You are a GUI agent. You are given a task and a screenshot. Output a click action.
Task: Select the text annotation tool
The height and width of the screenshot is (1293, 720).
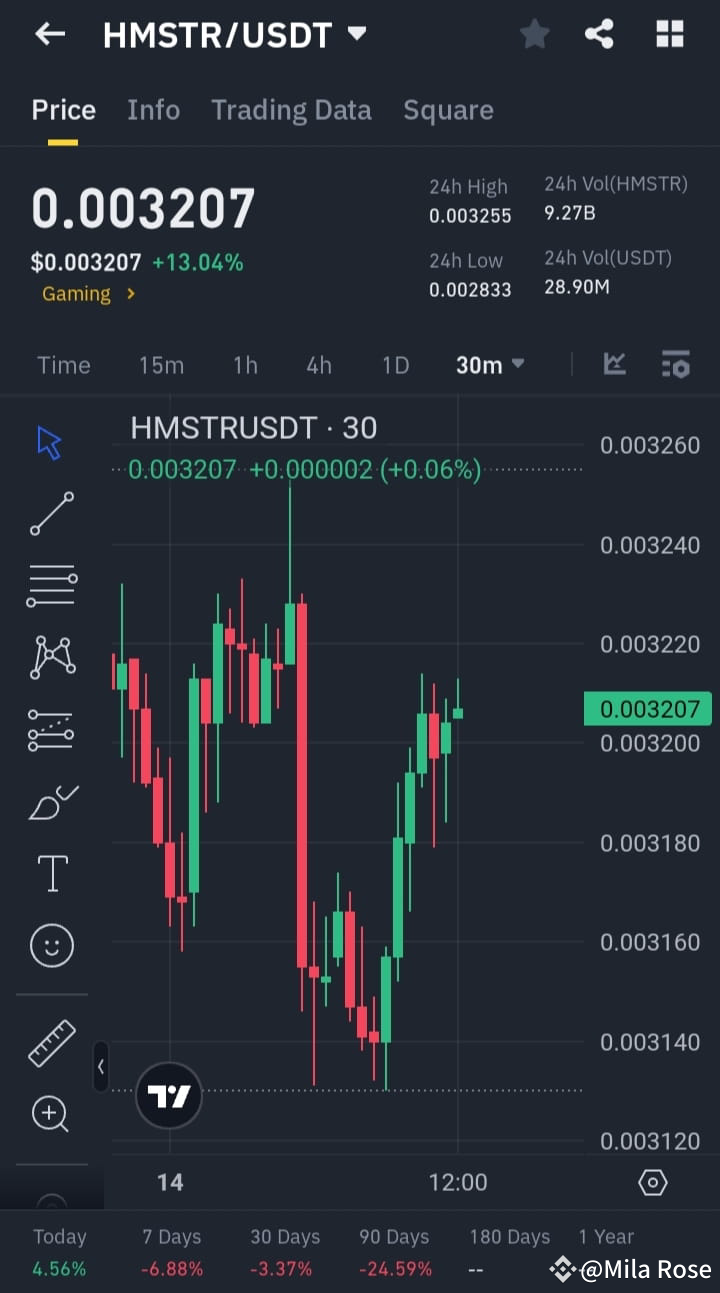(52, 872)
